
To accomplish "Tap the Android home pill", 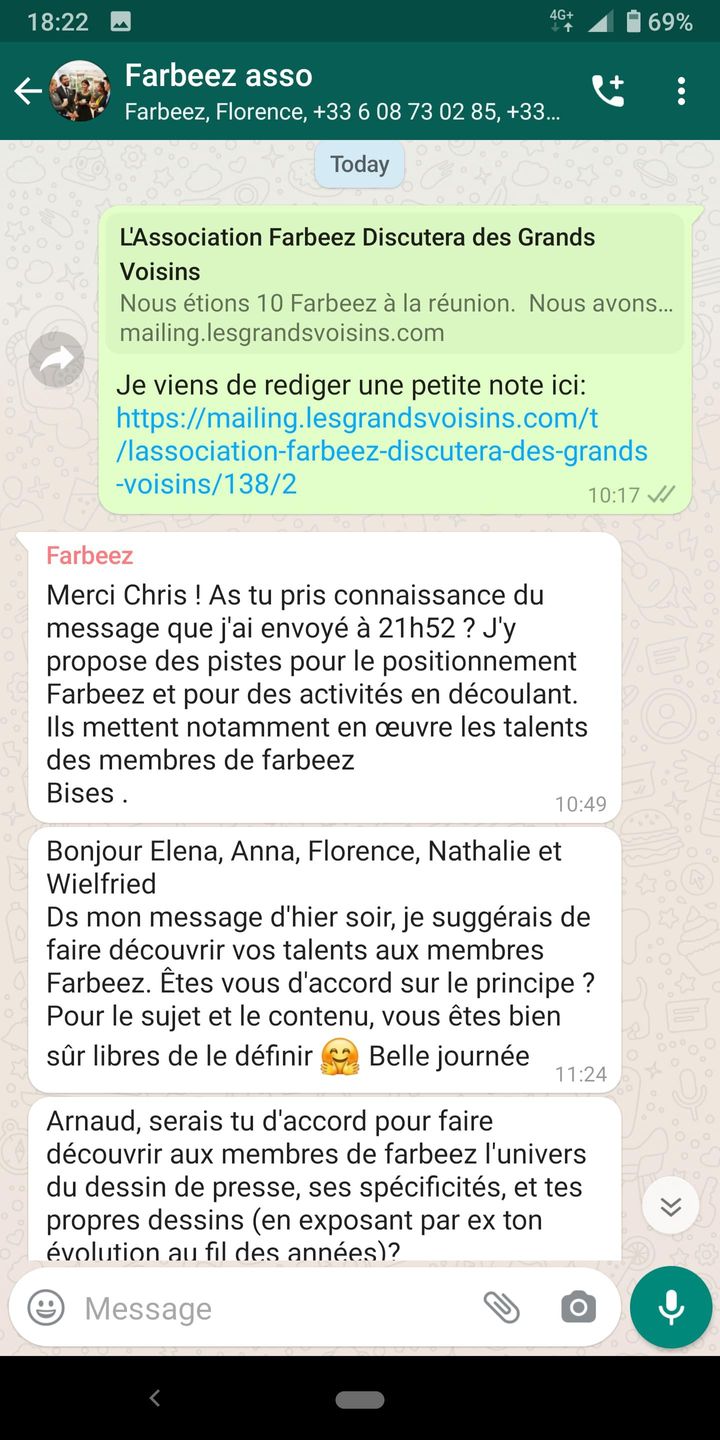I will pos(359,1399).
